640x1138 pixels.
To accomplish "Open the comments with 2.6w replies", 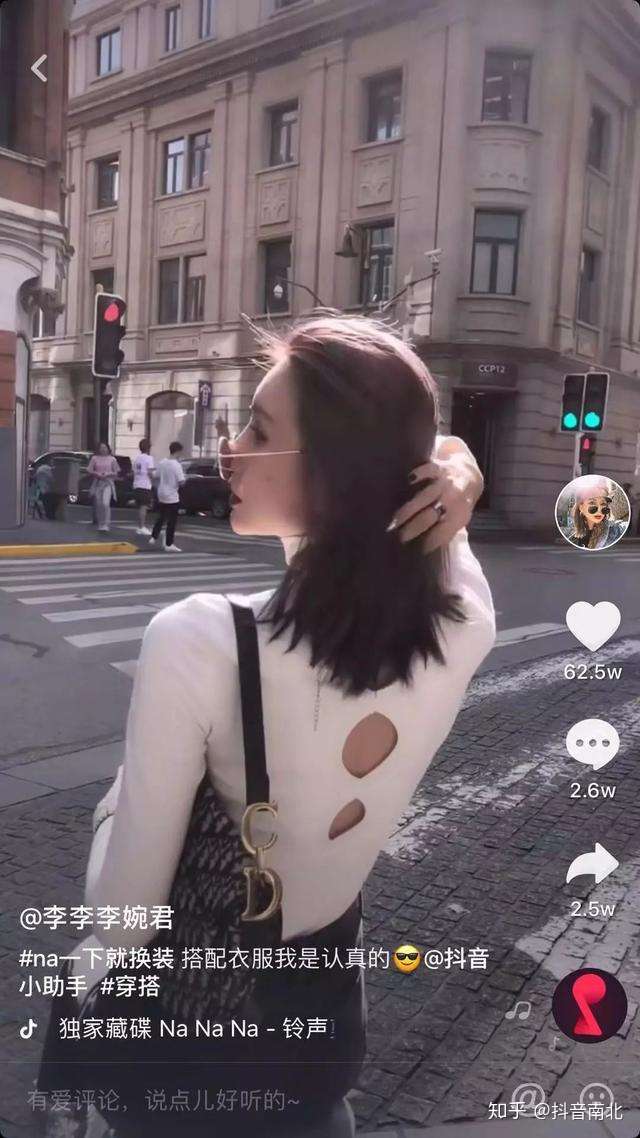I will click(x=593, y=745).
